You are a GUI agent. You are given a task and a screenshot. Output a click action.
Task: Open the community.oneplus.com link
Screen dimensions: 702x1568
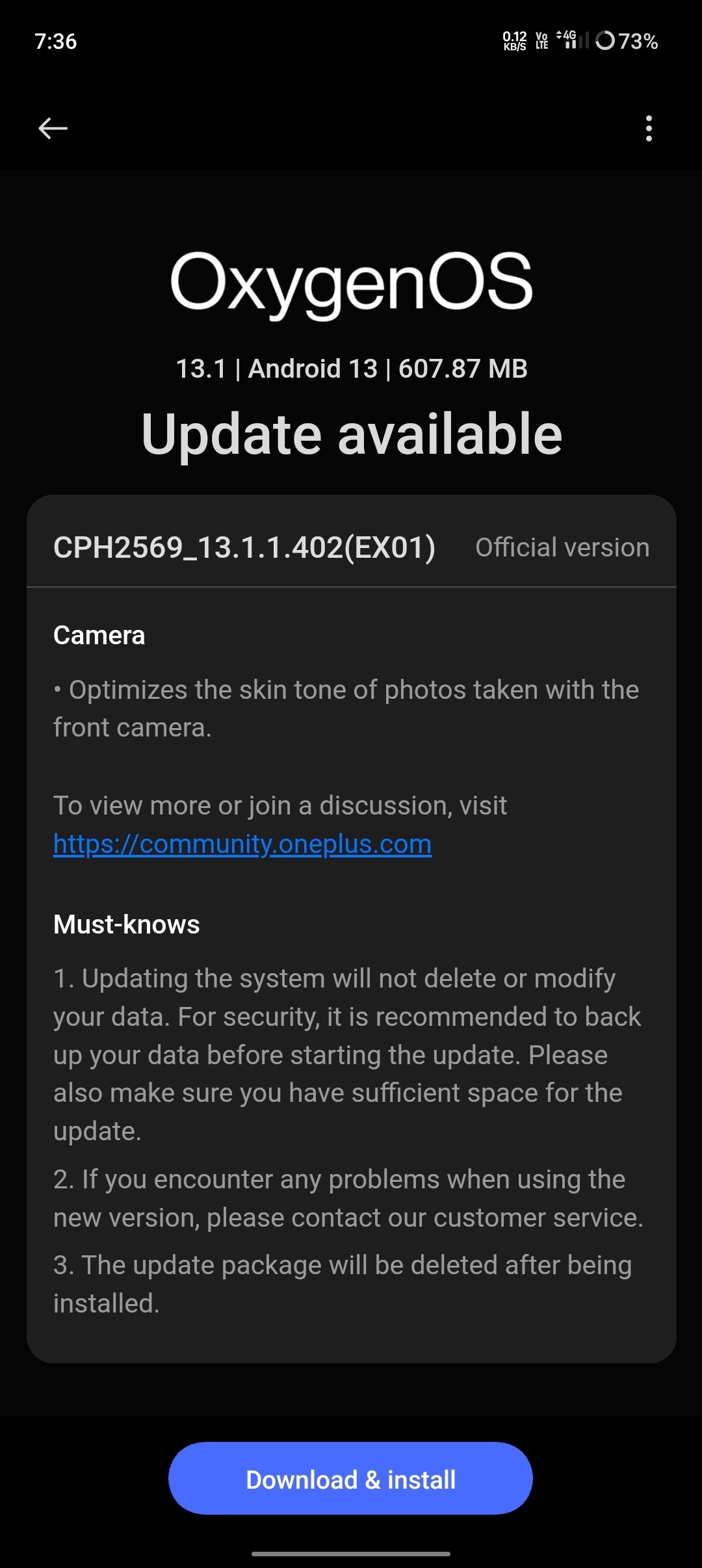[x=241, y=843]
